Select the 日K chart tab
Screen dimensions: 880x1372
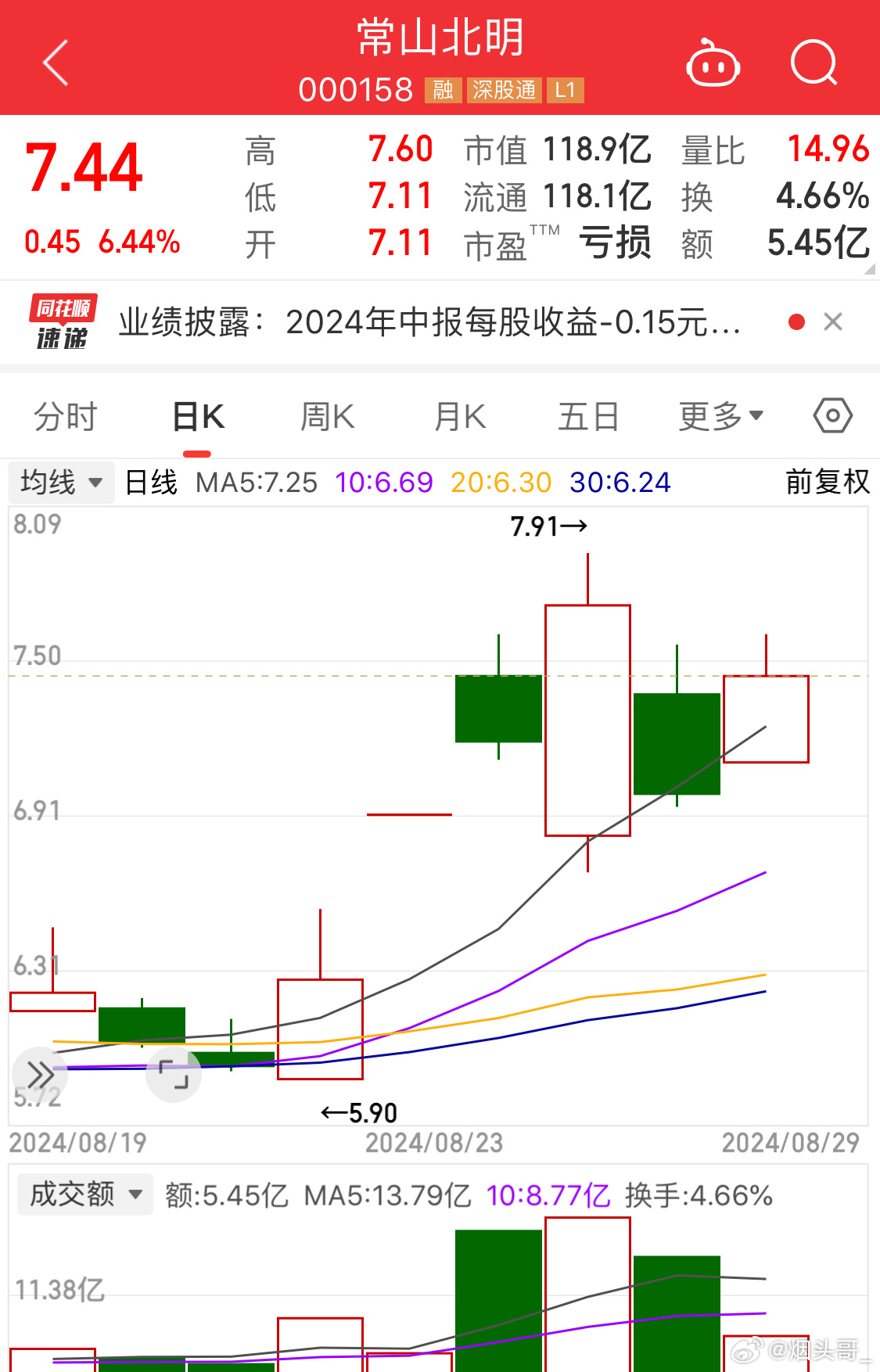pos(198,416)
